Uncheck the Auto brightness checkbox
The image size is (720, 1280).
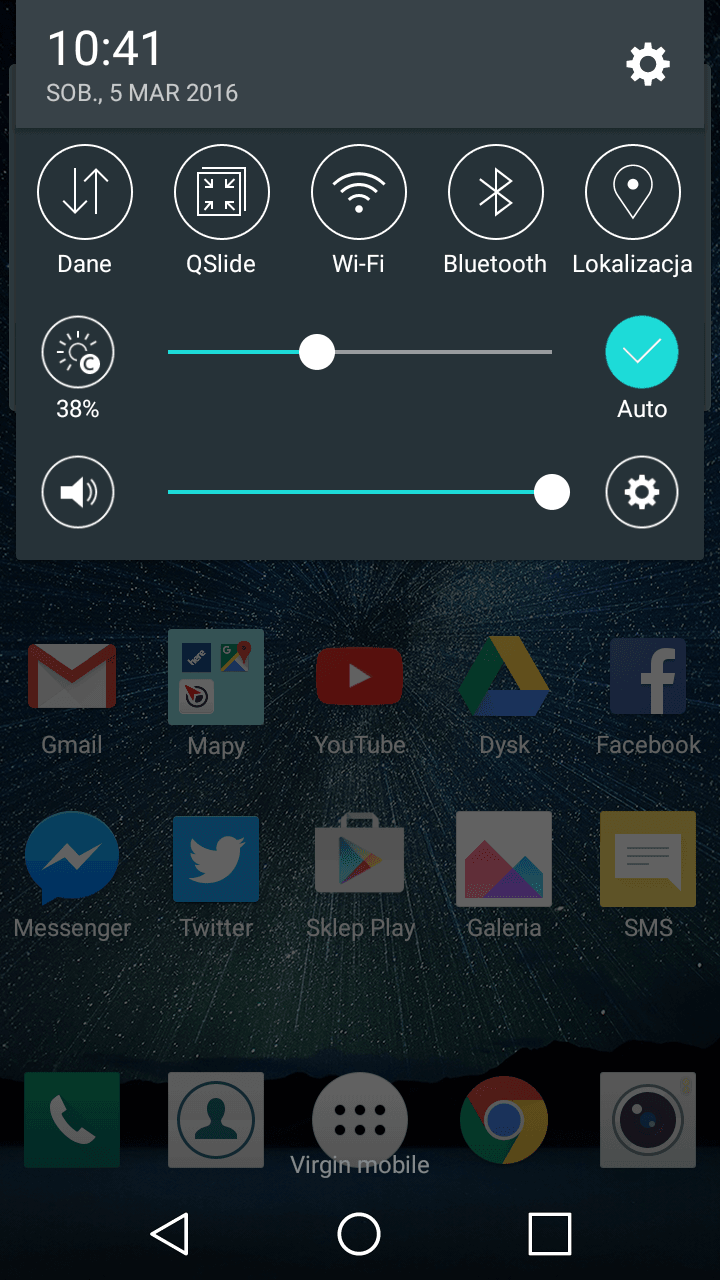(x=642, y=352)
